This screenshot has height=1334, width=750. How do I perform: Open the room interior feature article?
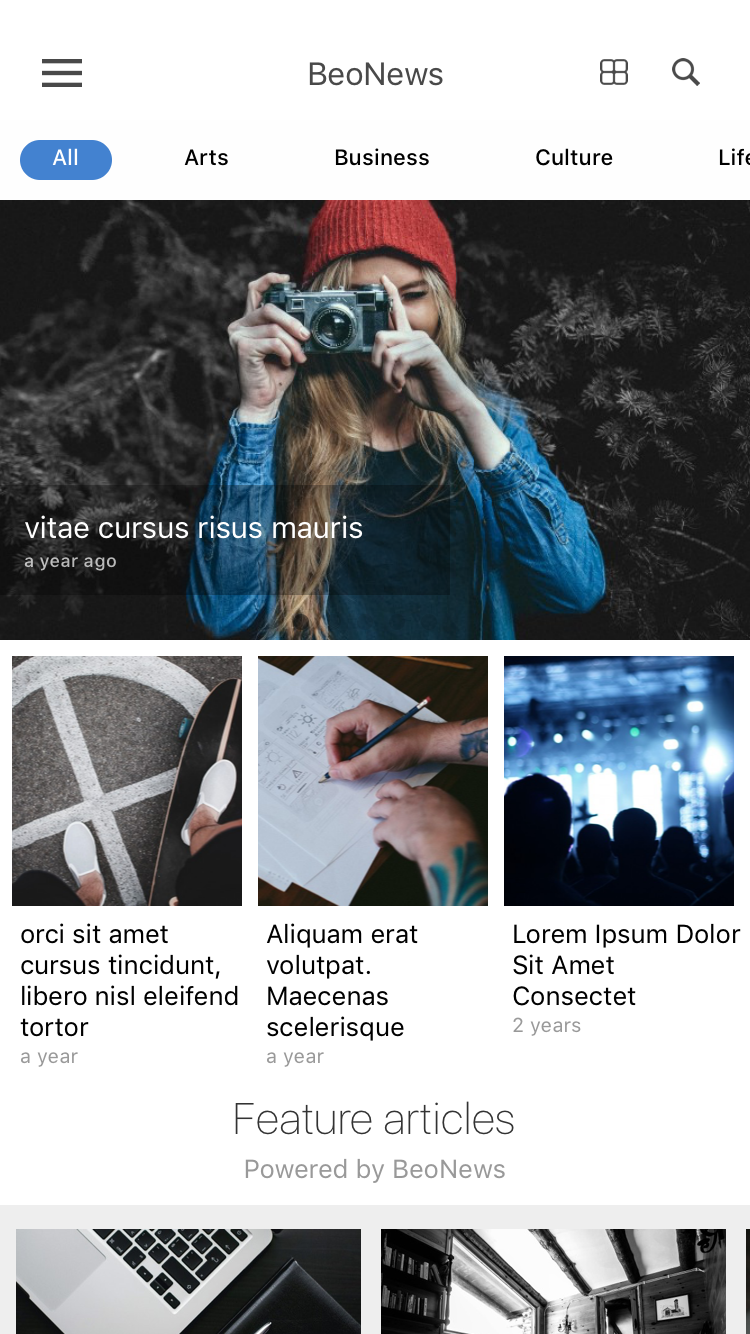tap(553, 1281)
